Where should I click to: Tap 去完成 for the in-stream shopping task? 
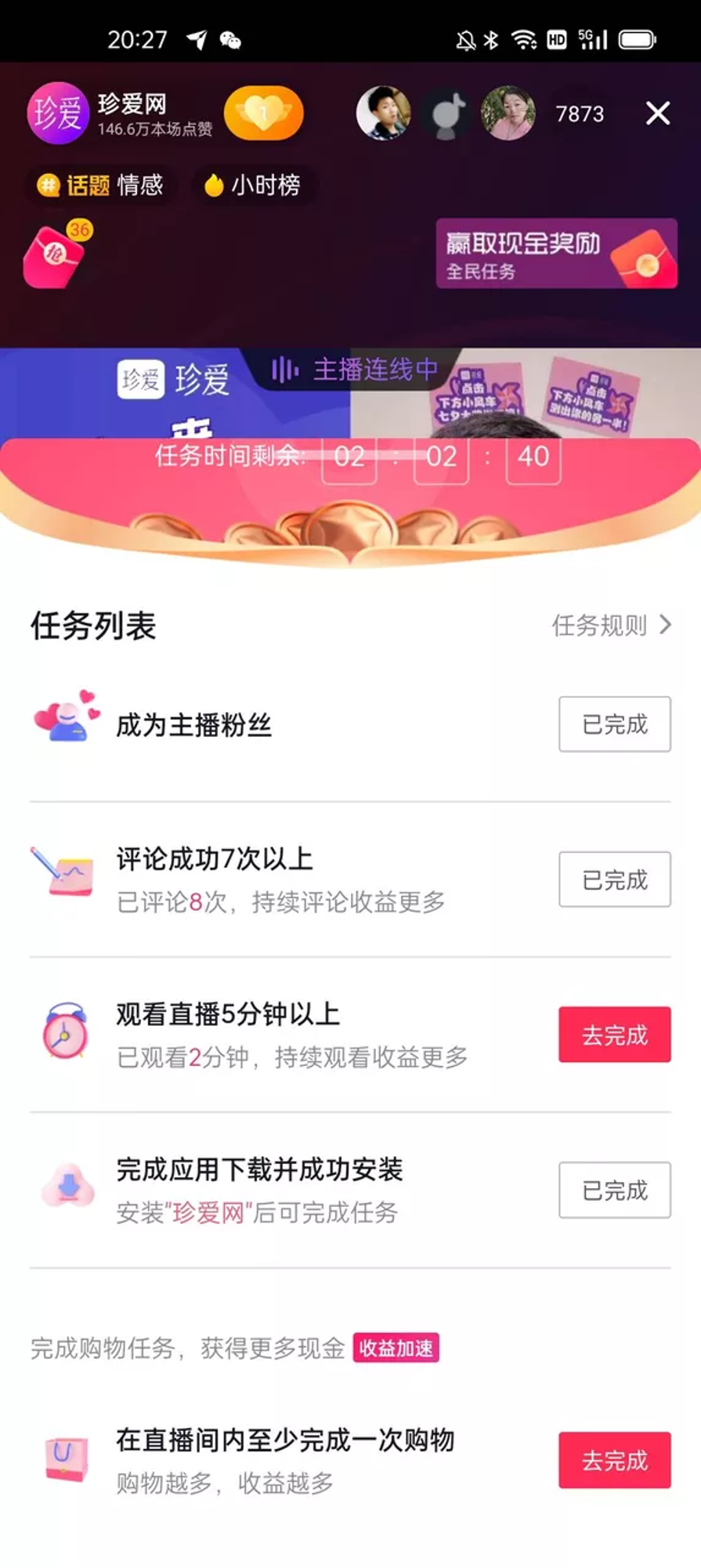pyautogui.click(x=614, y=1460)
